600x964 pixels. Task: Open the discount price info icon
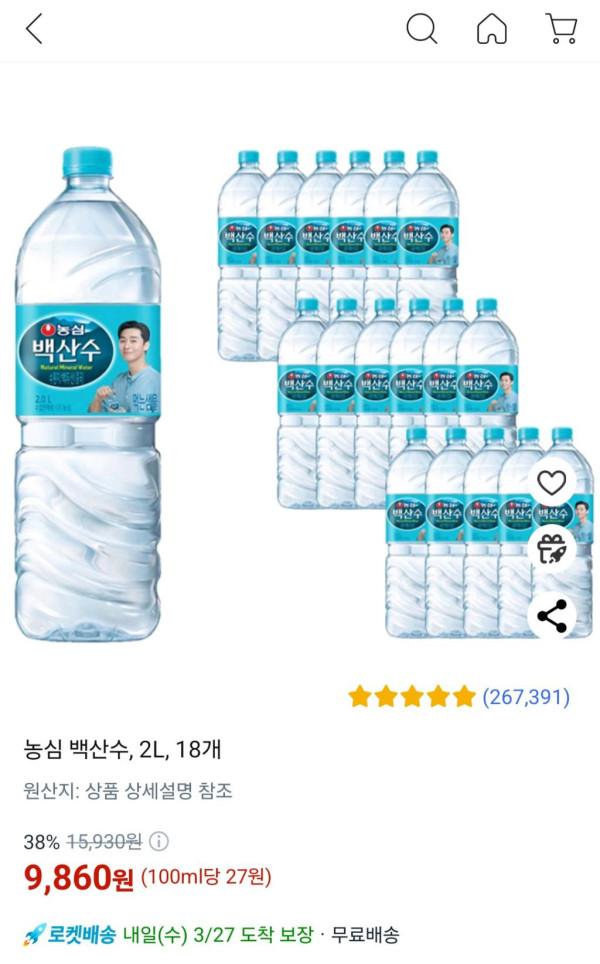pyautogui.click(x=159, y=841)
